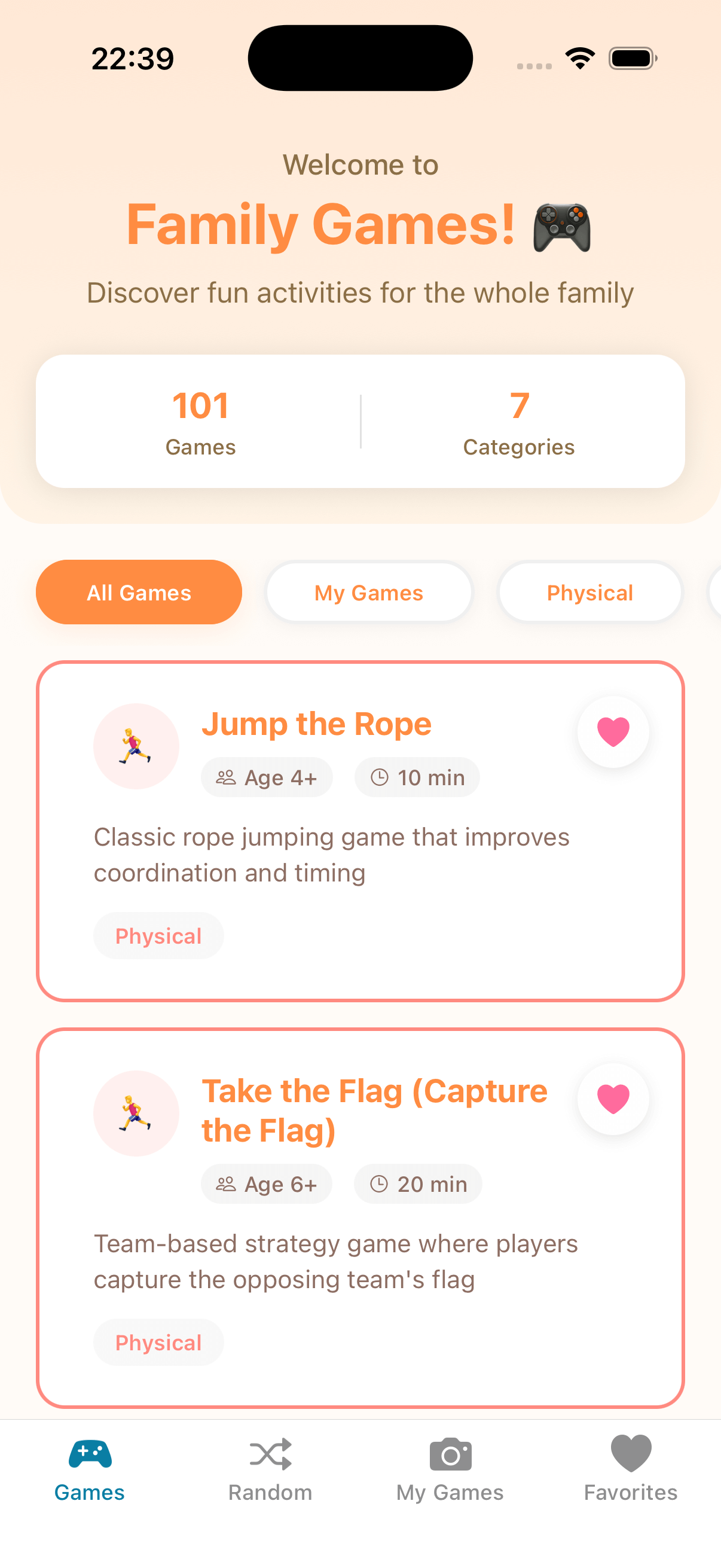Tap the runner avatar on Take the Flag card
Viewport: 721px width, 1568px height.
[136, 1114]
